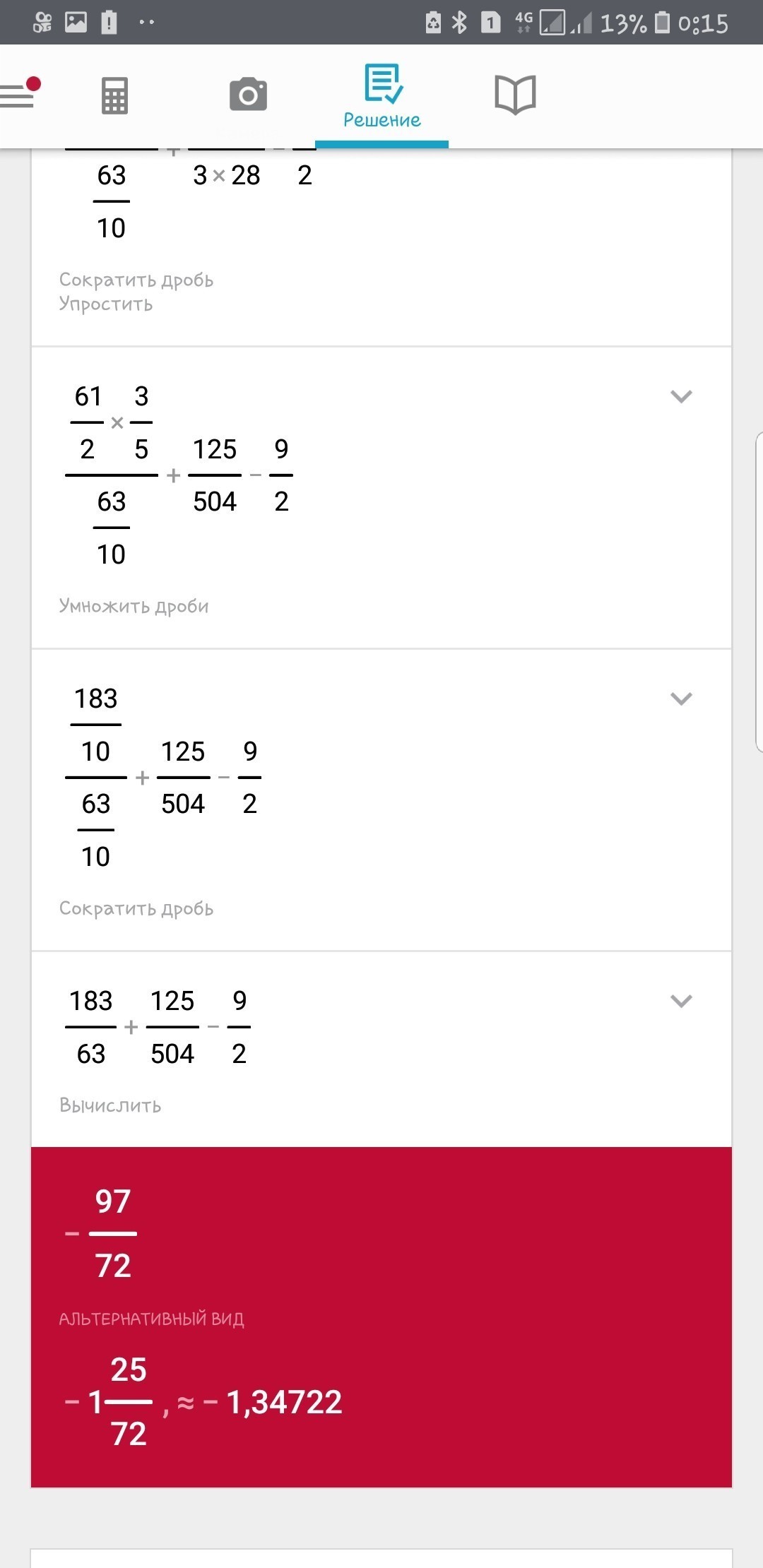Select the Решение tab
Image resolution: width=763 pixels, height=1568 pixels.
tap(382, 97)
